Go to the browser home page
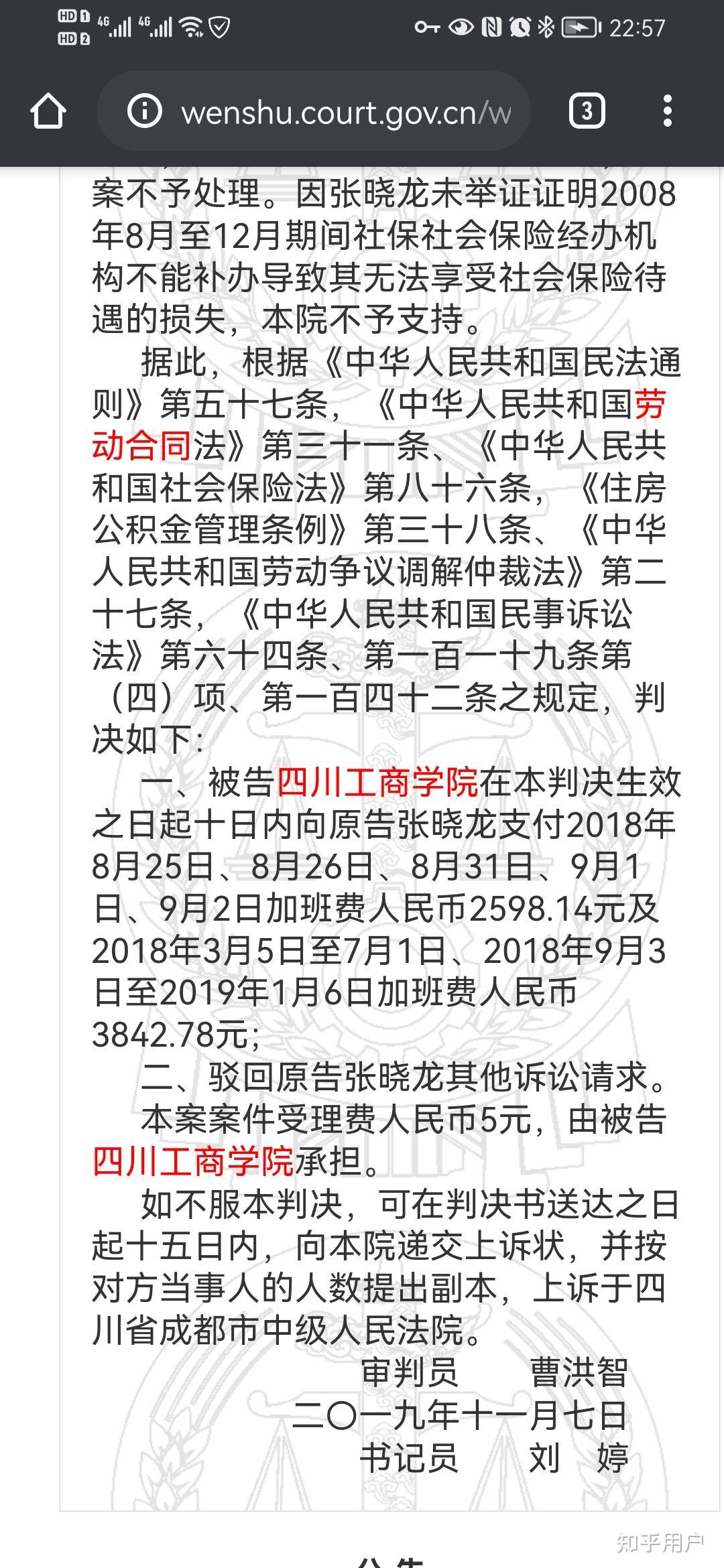Viewport: 724px width, 1568px height. click(48, 111)
